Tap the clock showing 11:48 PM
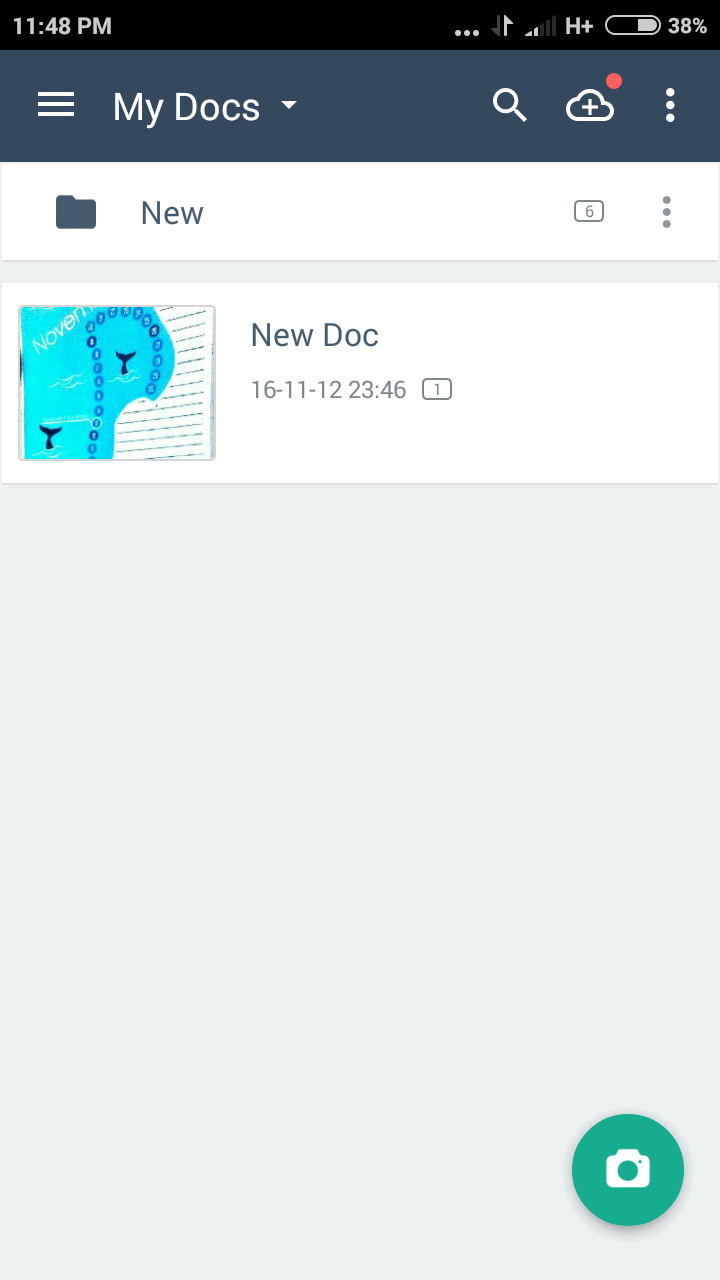The height and width of the screenshot is (1280, 720). click(62, 26)
